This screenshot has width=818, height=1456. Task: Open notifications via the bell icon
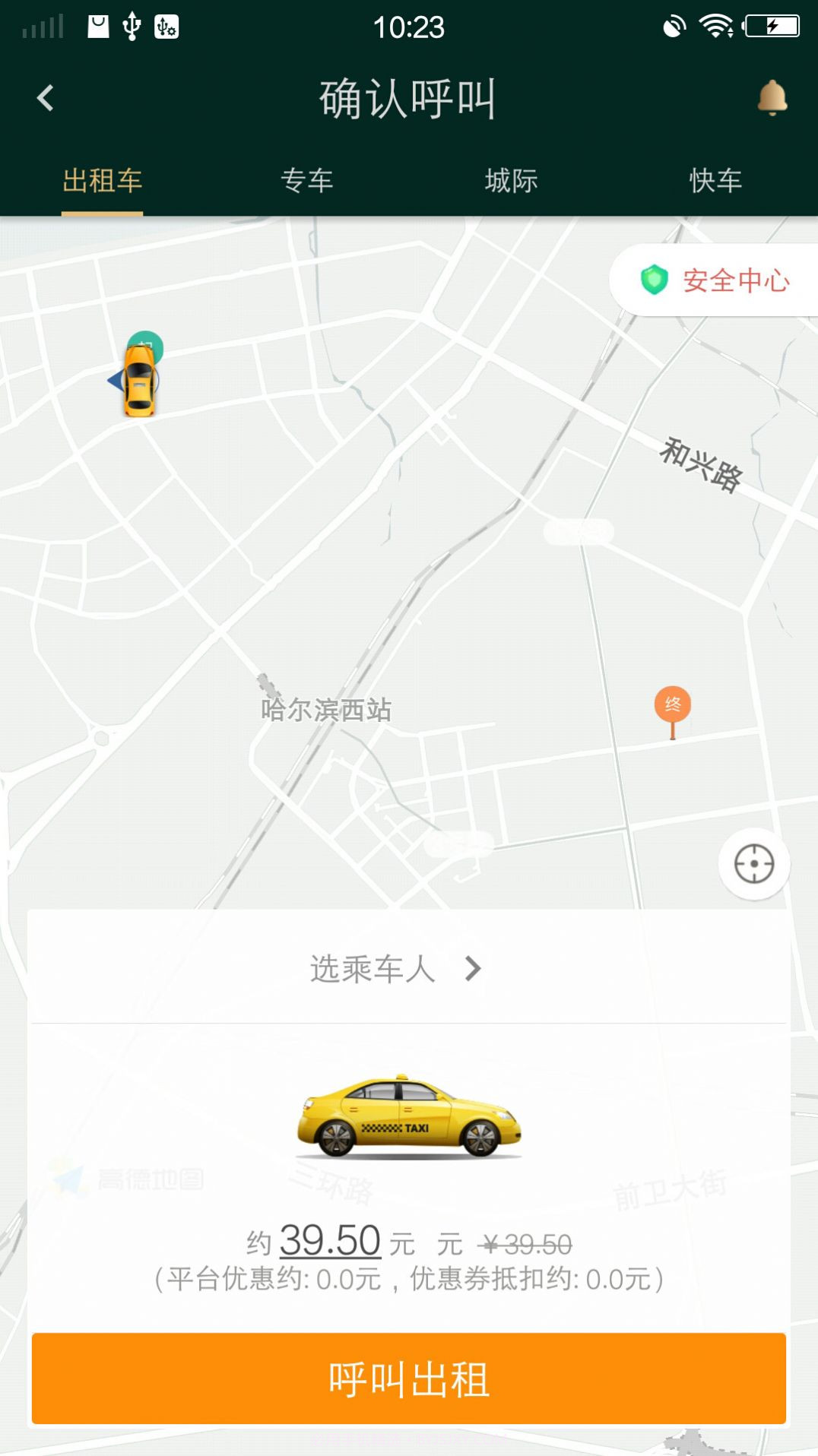pyautogui.click(x=772, y=97)
